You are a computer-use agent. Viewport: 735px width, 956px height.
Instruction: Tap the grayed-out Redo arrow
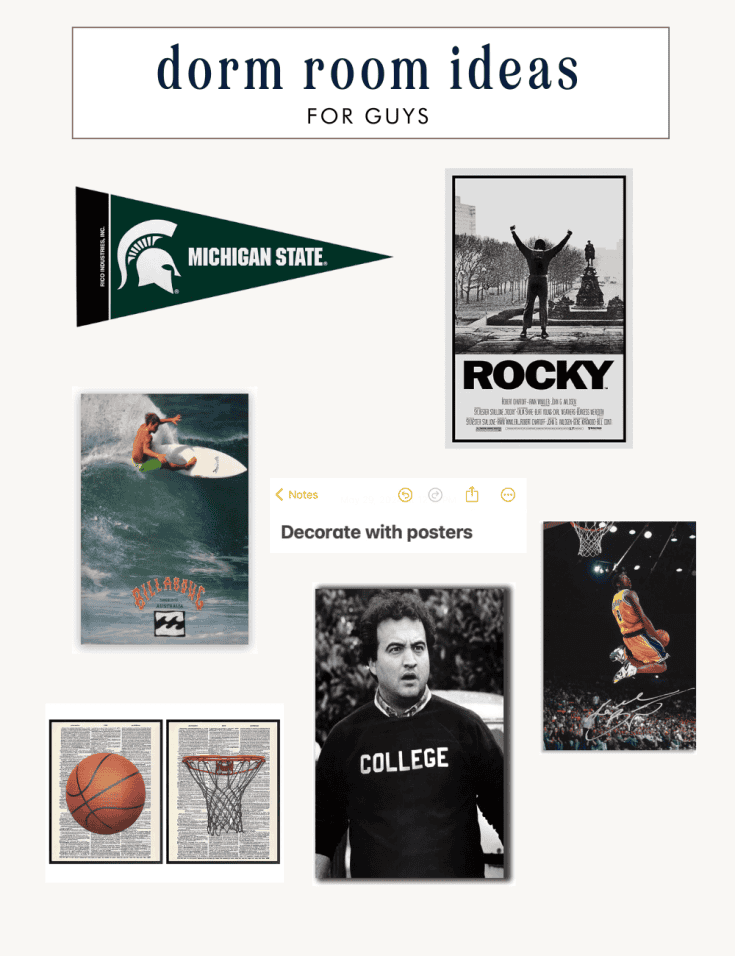(434, 494)
